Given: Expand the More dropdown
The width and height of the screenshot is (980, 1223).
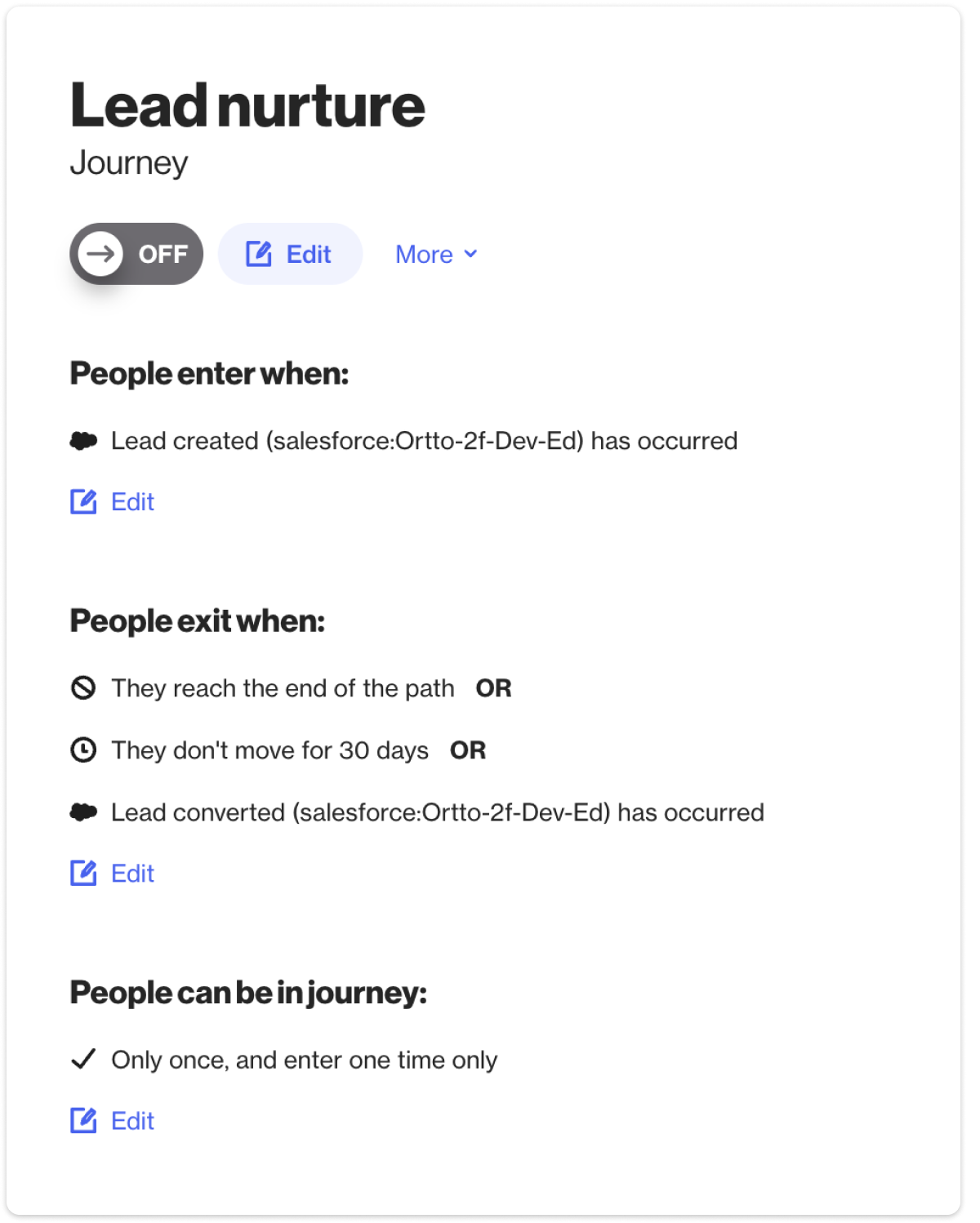Looking at the screenshot, I should click(436, 255).
